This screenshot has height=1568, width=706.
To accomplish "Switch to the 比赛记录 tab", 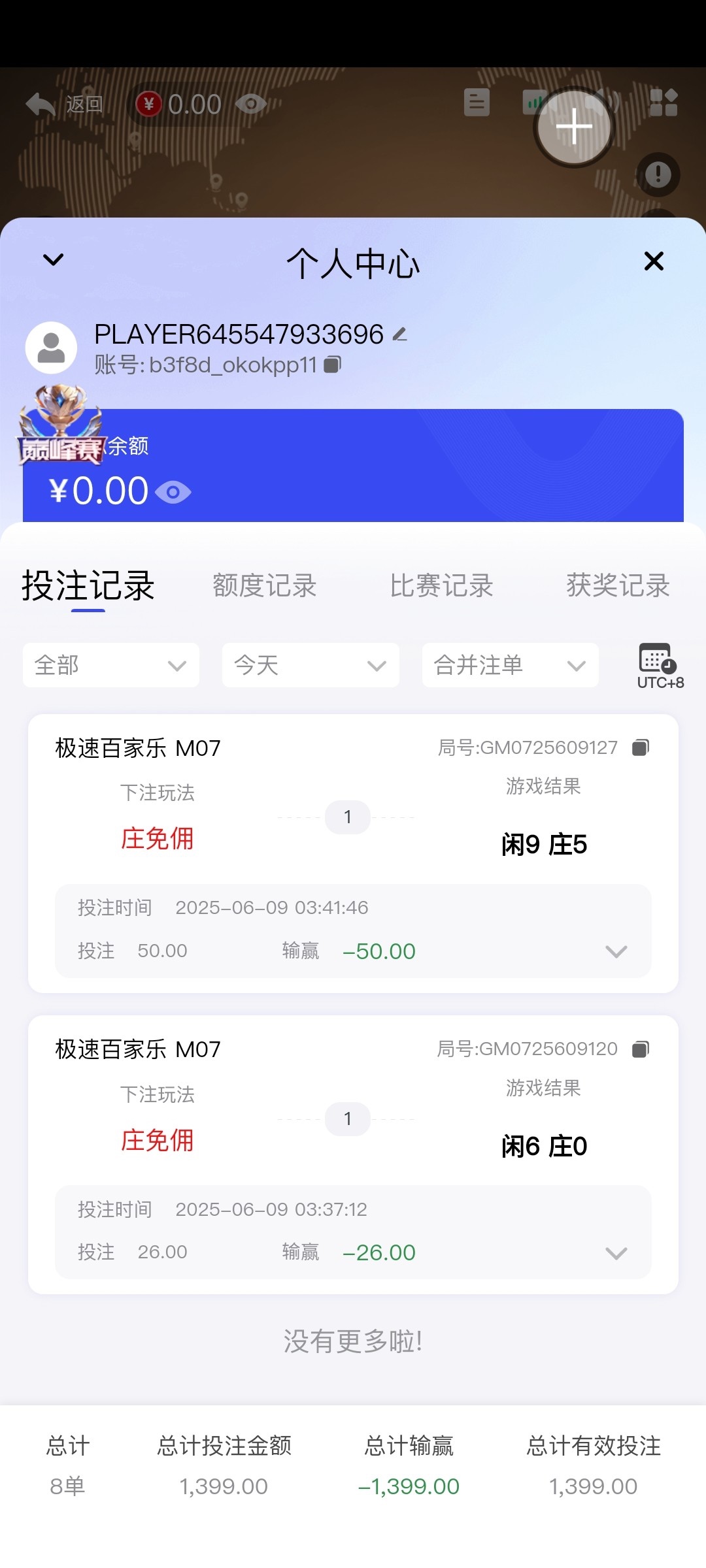I will 441,586.
